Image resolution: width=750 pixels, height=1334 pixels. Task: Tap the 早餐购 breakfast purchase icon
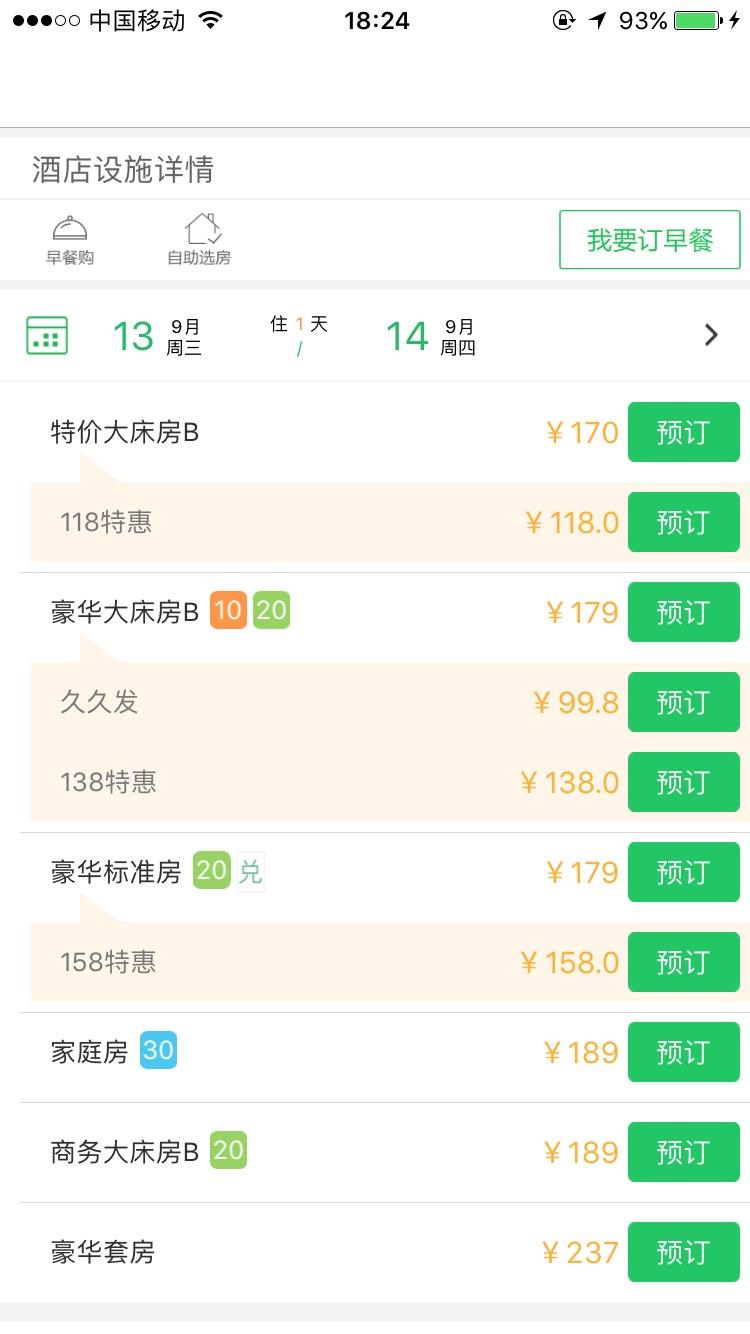(69, 238)
